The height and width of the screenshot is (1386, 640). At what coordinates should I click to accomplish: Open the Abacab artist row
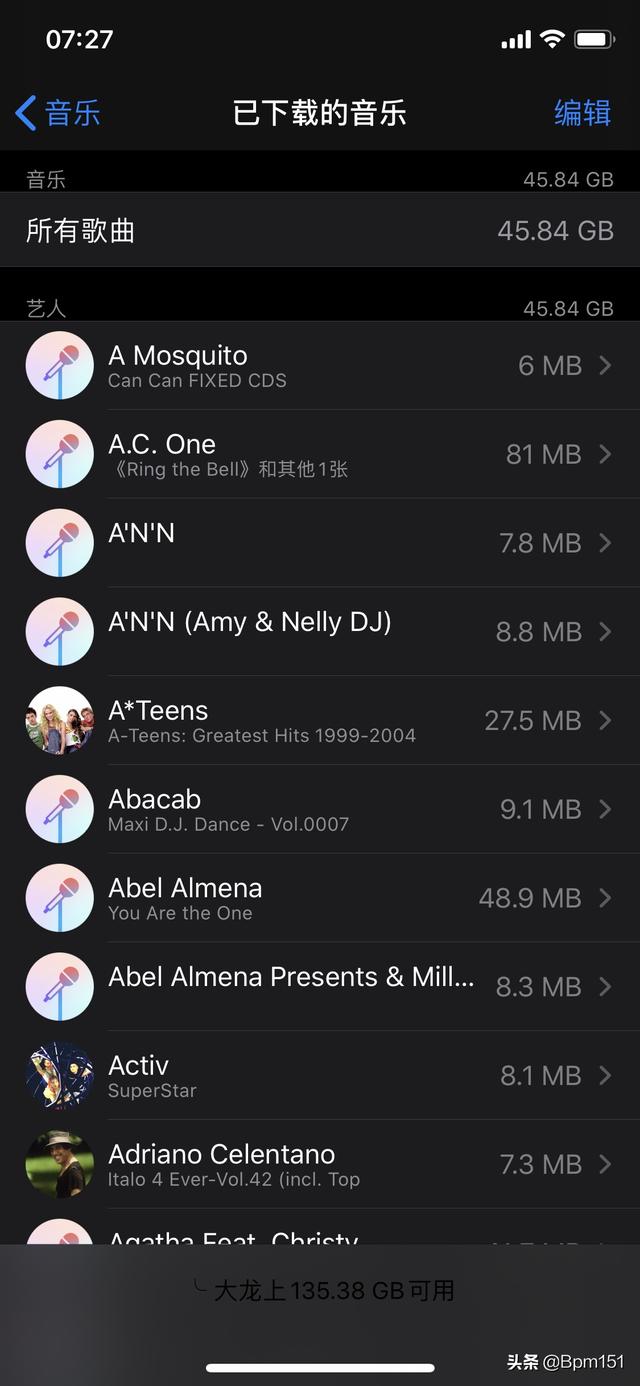click(320, 810)
